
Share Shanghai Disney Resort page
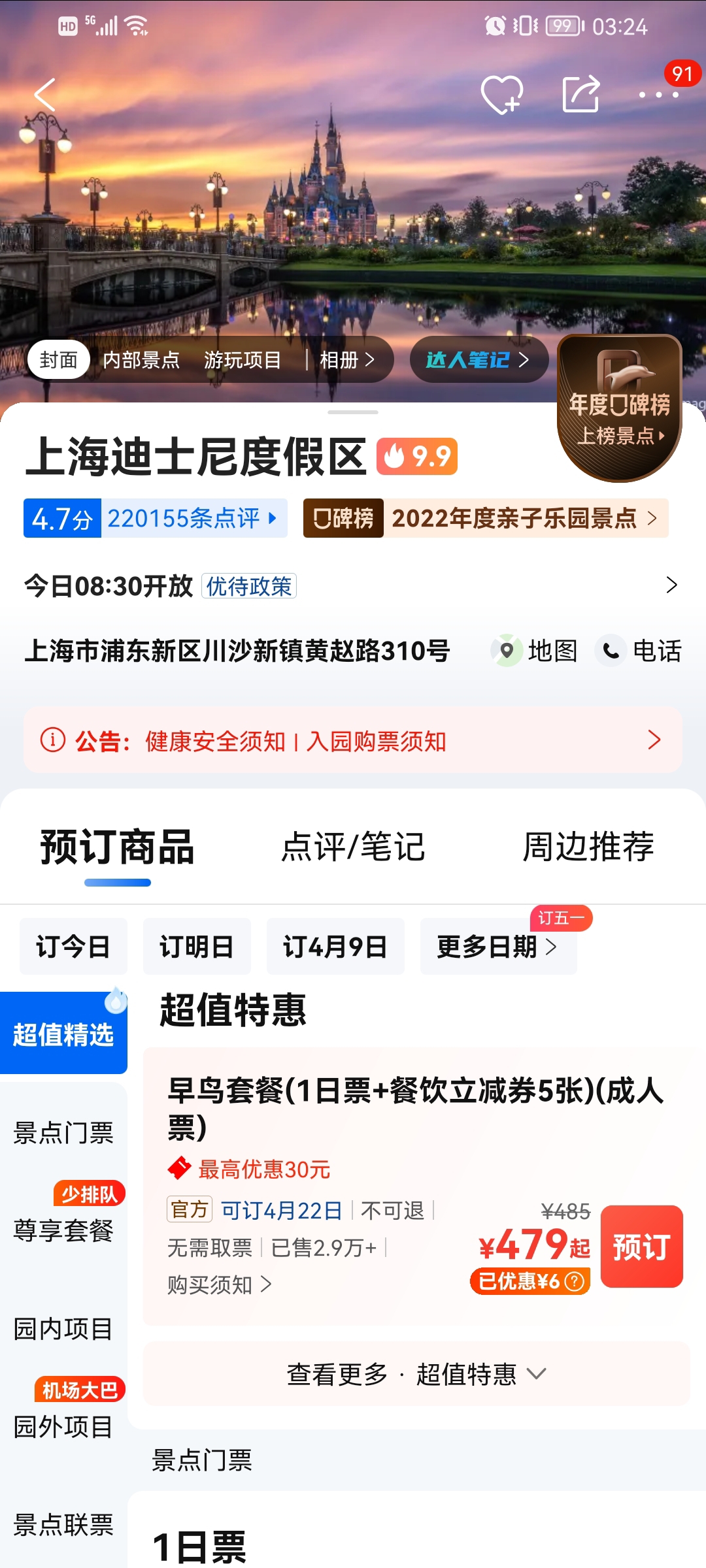[580, 95]
